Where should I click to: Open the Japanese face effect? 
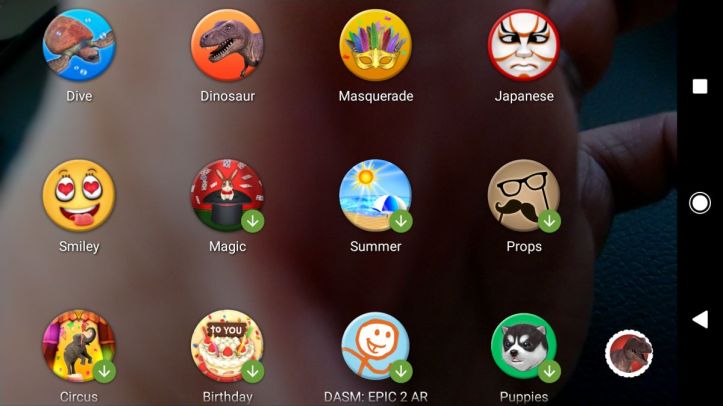pyautogui.click(x=524, y=45)
